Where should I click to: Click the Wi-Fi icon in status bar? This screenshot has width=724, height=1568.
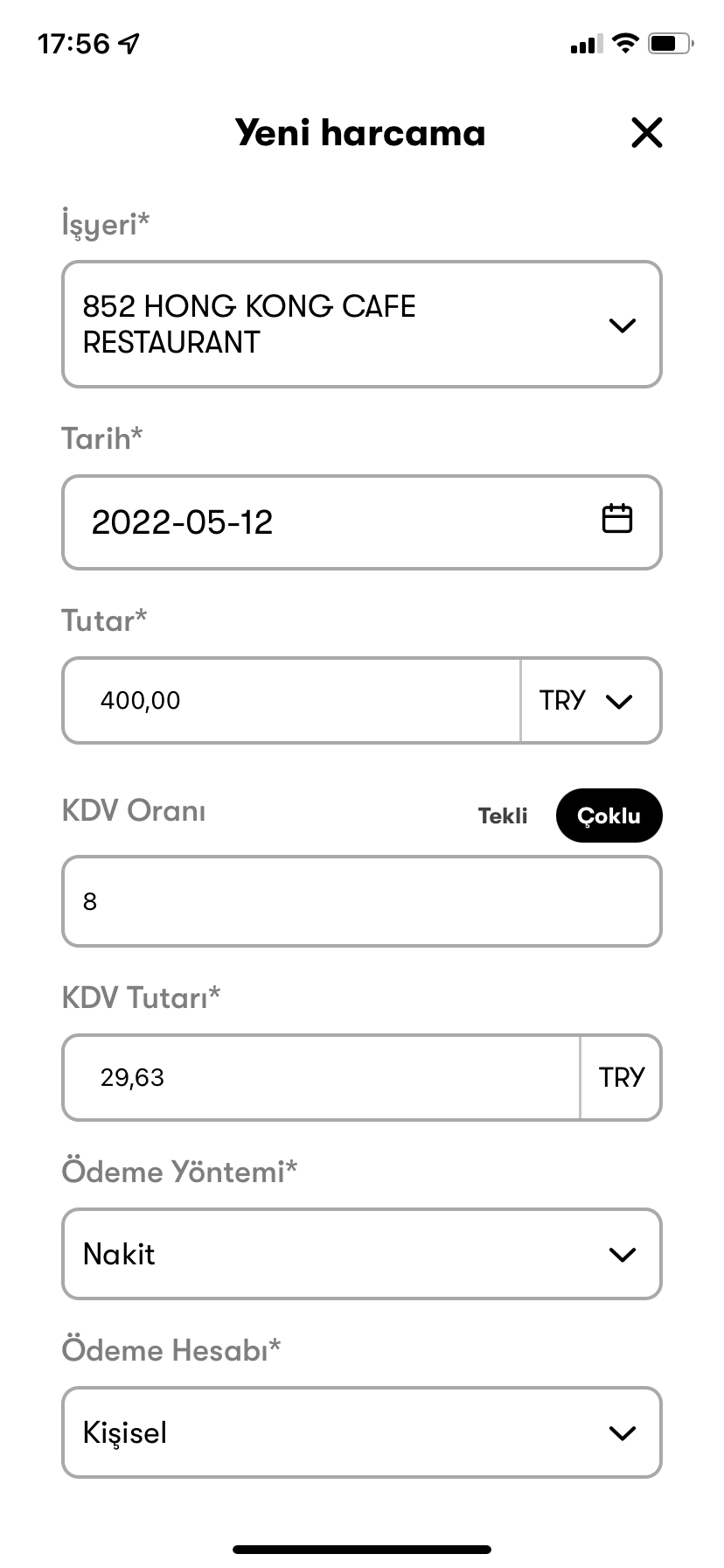[x=624, y=42]
